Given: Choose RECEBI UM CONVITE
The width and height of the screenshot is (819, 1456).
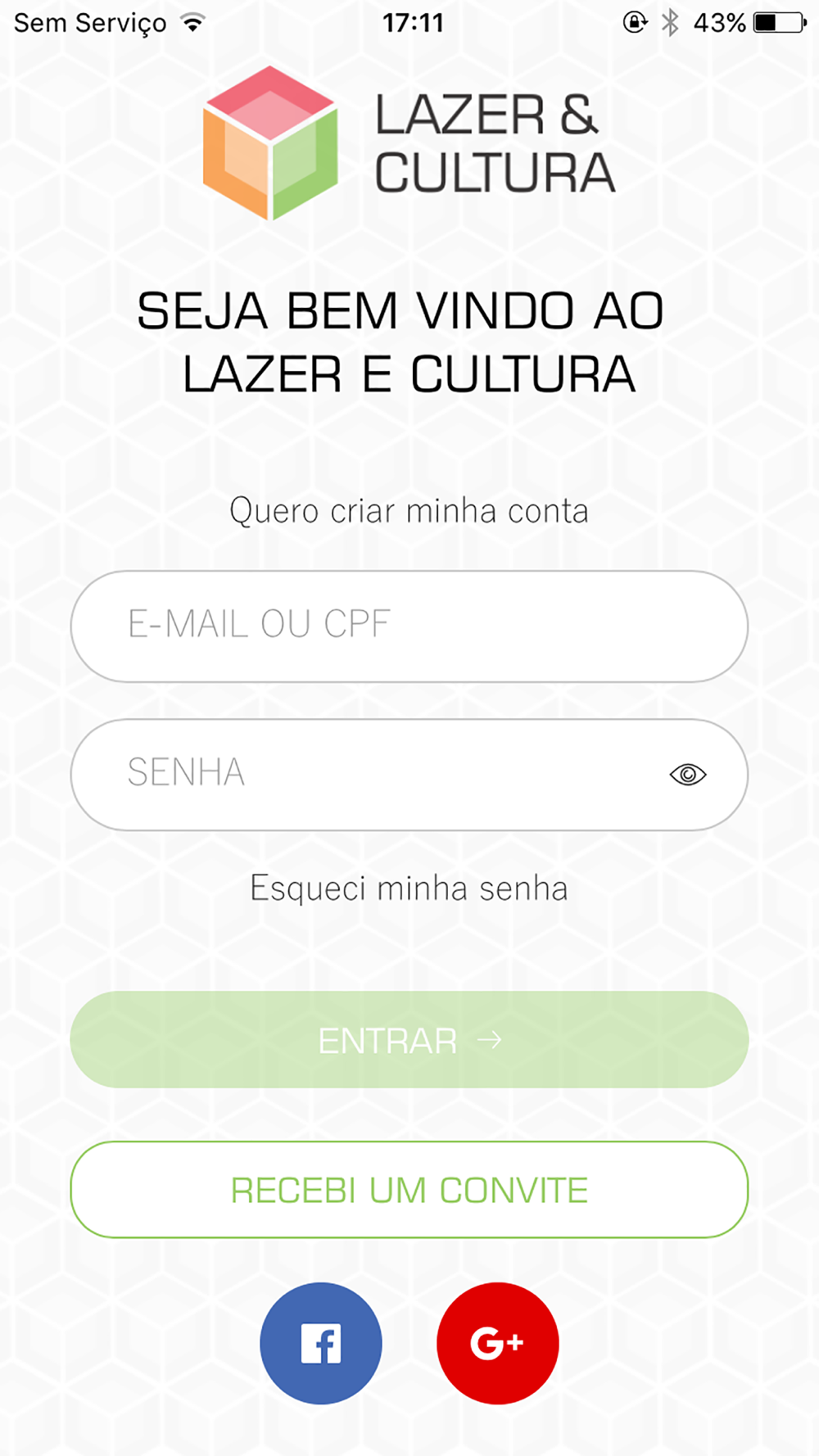Looking at the screenshot, I should coord(409,1190).
